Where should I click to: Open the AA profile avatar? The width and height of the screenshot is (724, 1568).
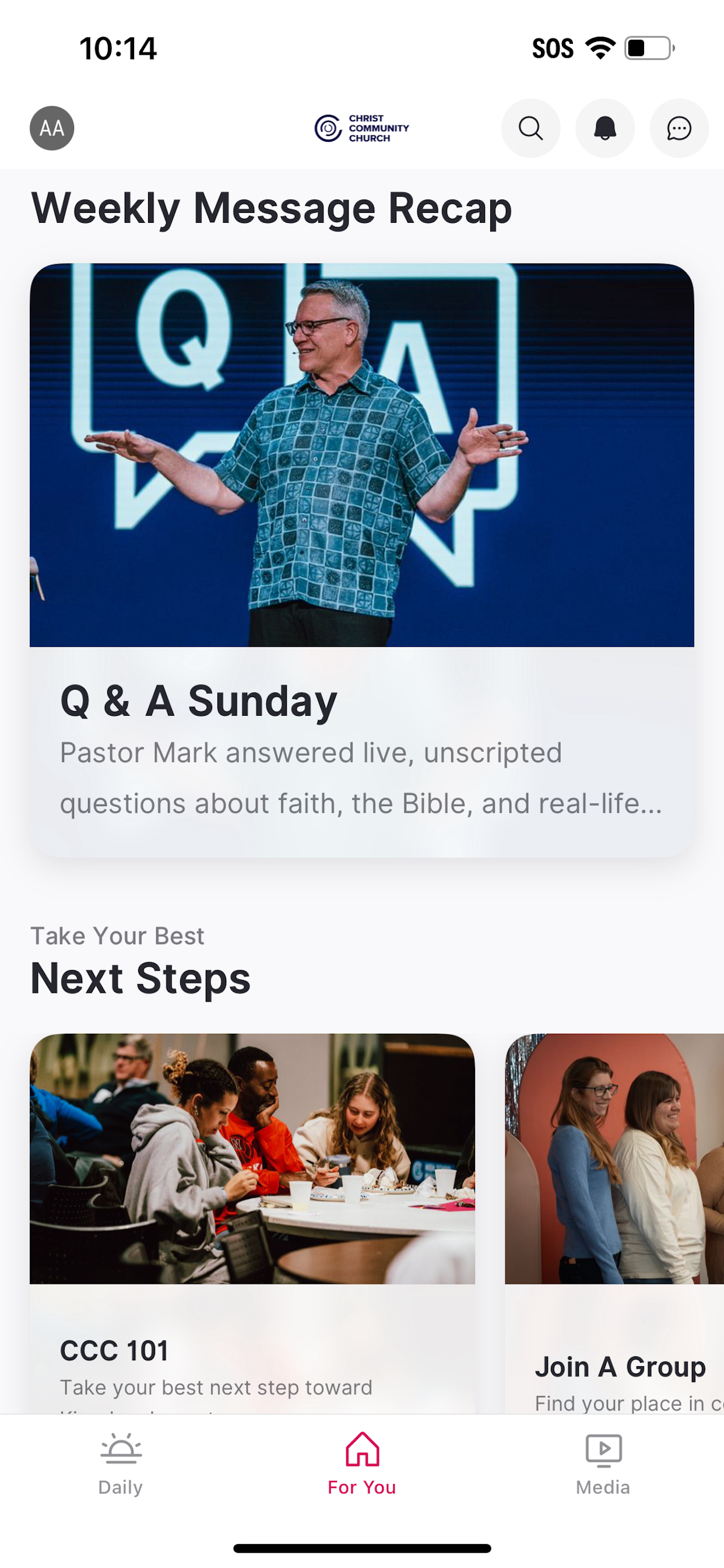51,128
